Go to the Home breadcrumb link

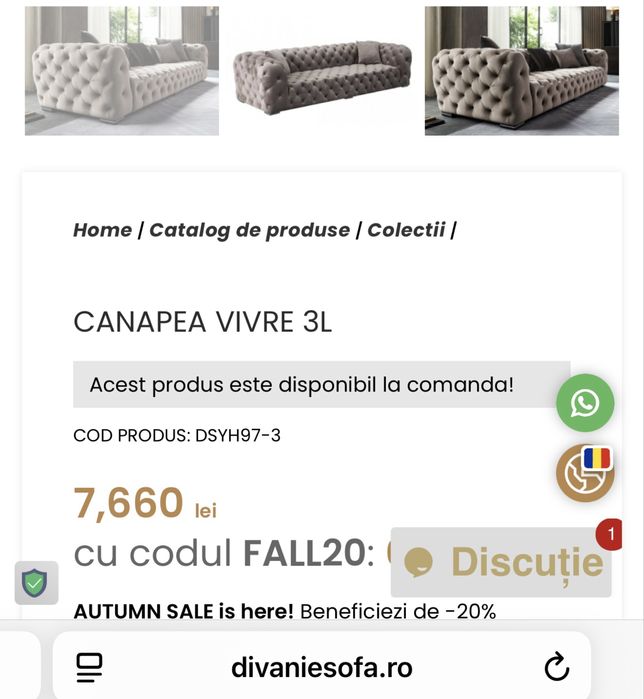pyautogui.click(x=102, y=230)
